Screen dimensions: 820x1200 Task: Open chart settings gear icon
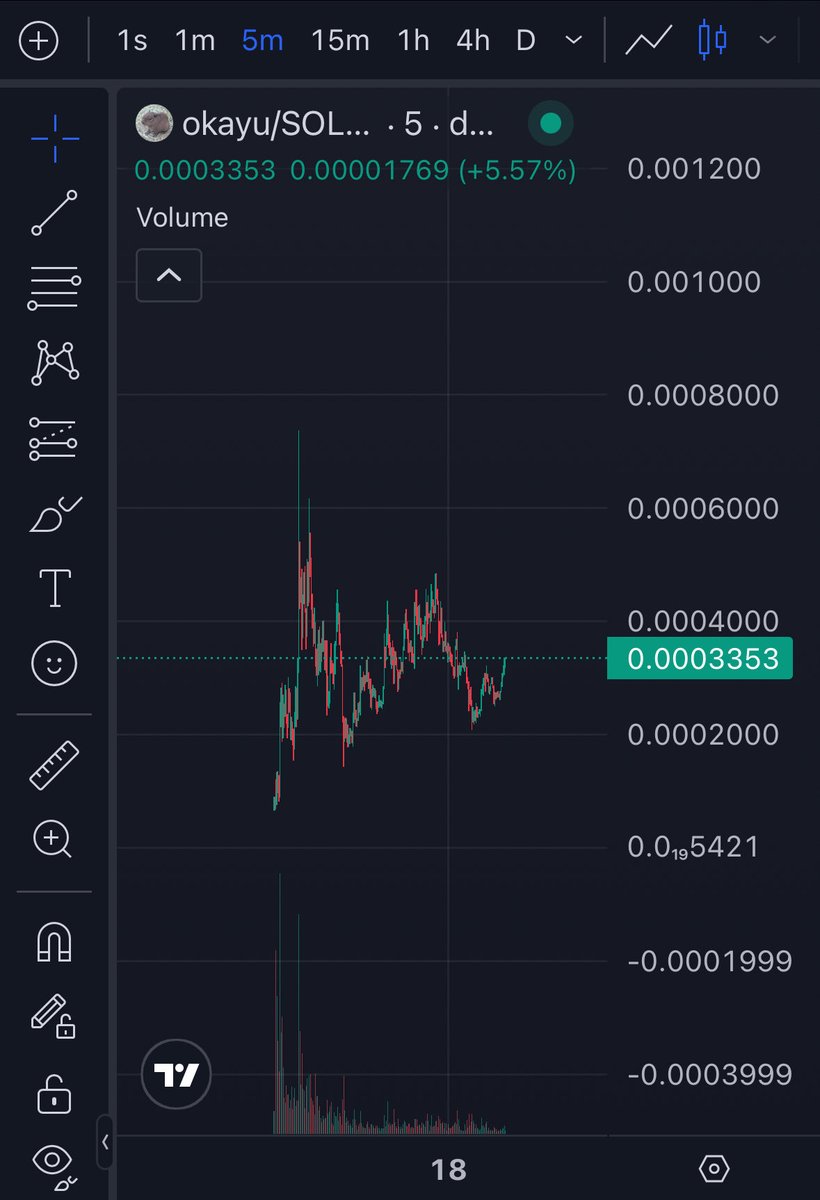(x=713, y=1168)
